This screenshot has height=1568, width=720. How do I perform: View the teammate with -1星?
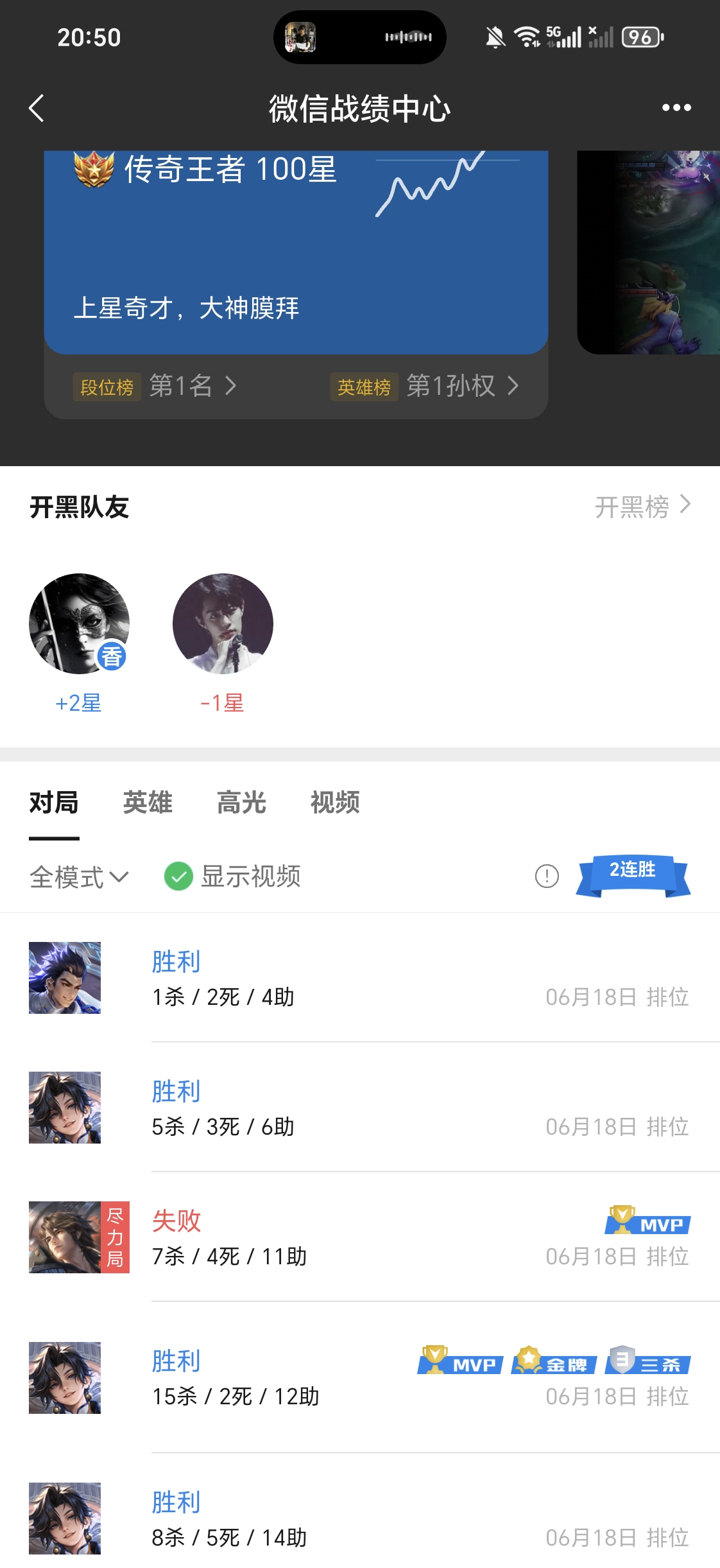tap(223, 623)
